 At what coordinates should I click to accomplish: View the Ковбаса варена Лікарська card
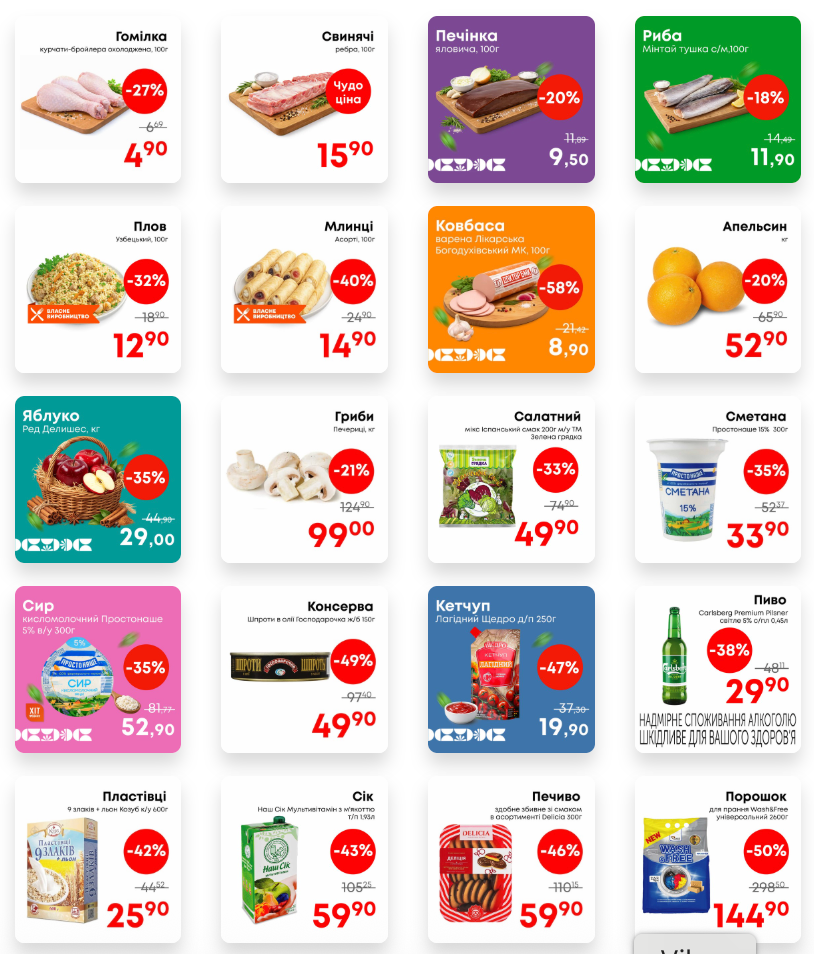511,290
